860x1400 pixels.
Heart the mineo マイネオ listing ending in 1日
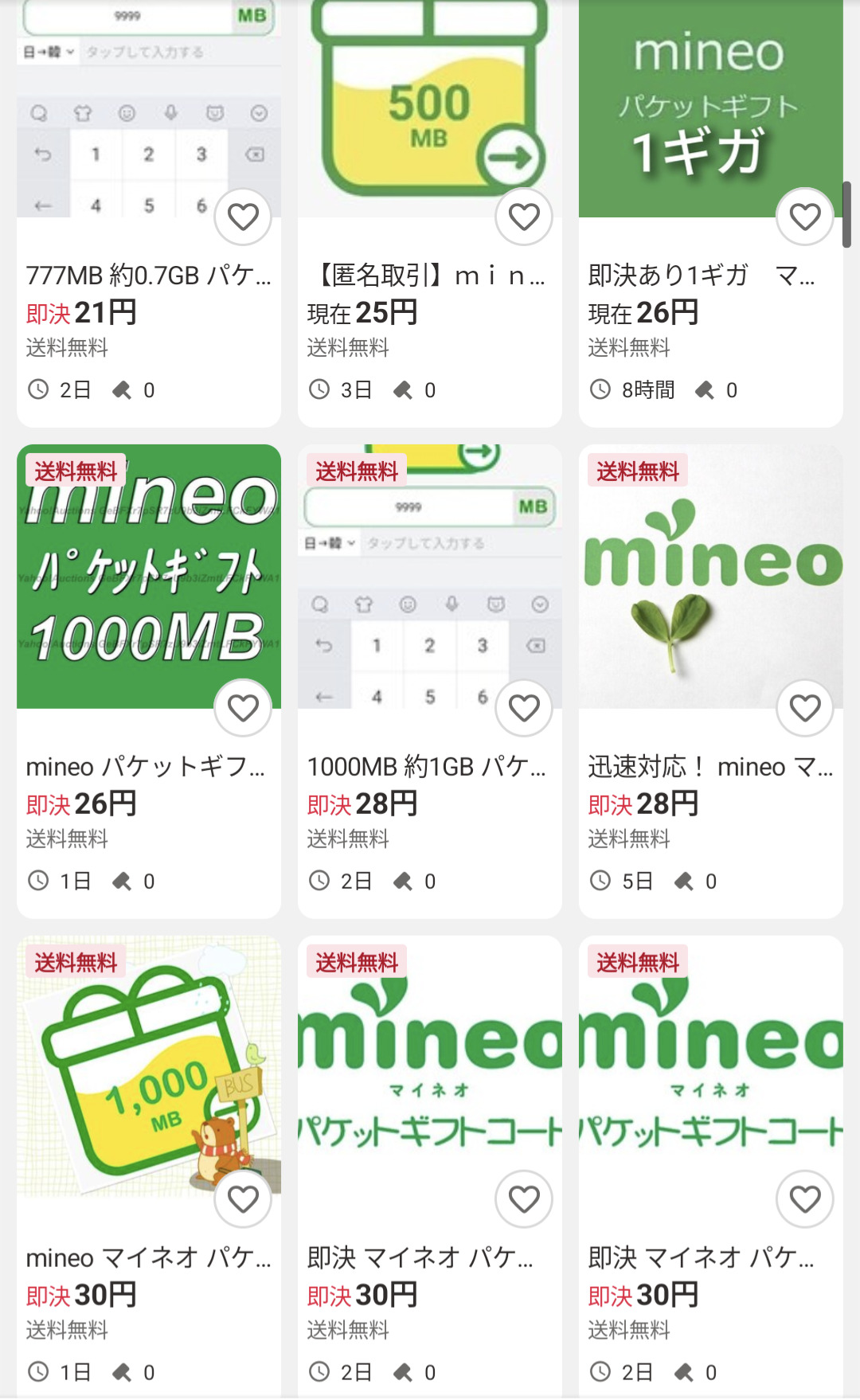(243, 1199)
